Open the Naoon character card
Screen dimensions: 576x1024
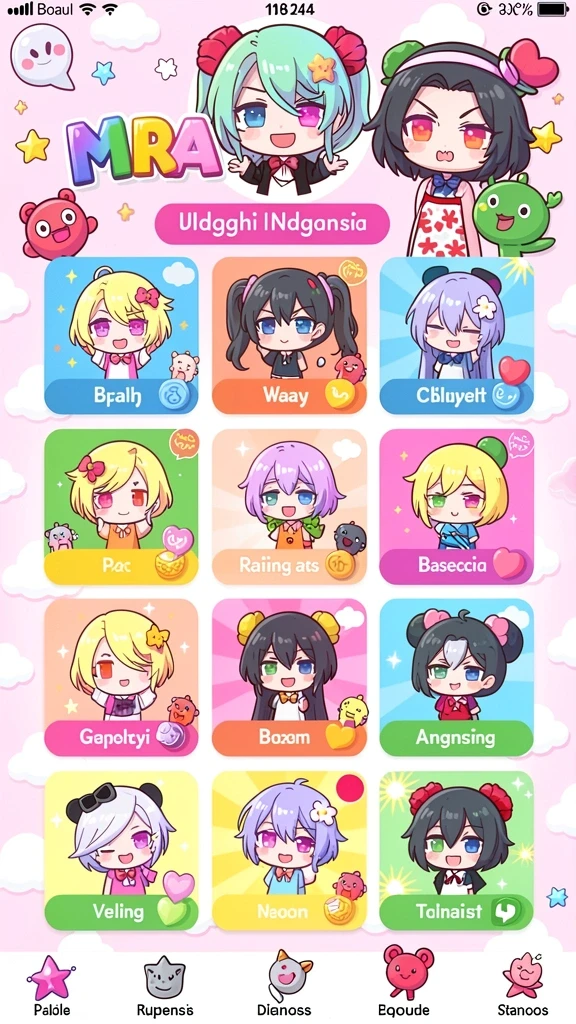pos(289,850)
